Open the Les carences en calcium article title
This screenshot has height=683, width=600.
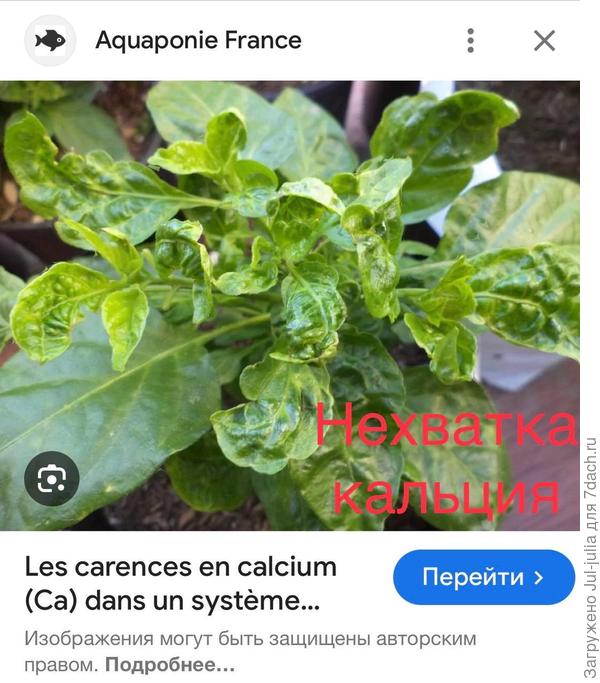coord(180,585)
